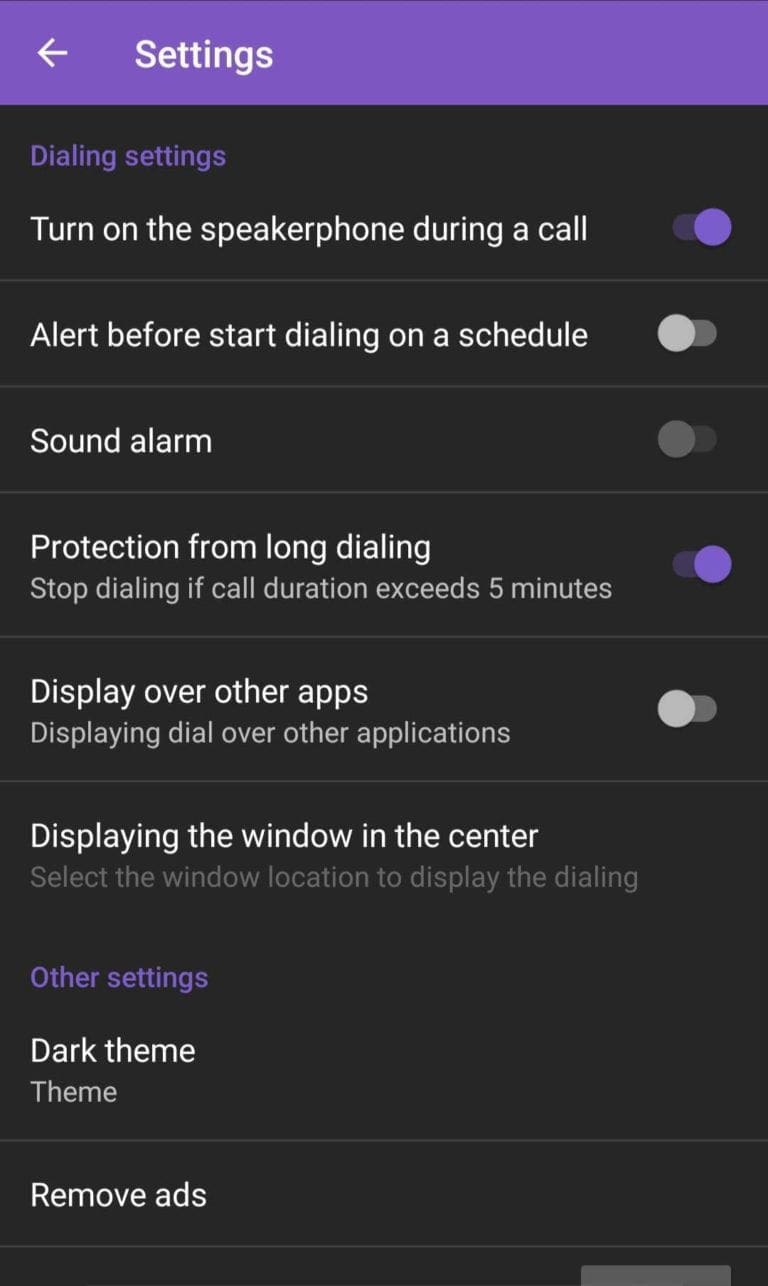Screen dimensions: 768x1286
Task: Turn on the Sound alarm switch
Action: coord(689,439)
